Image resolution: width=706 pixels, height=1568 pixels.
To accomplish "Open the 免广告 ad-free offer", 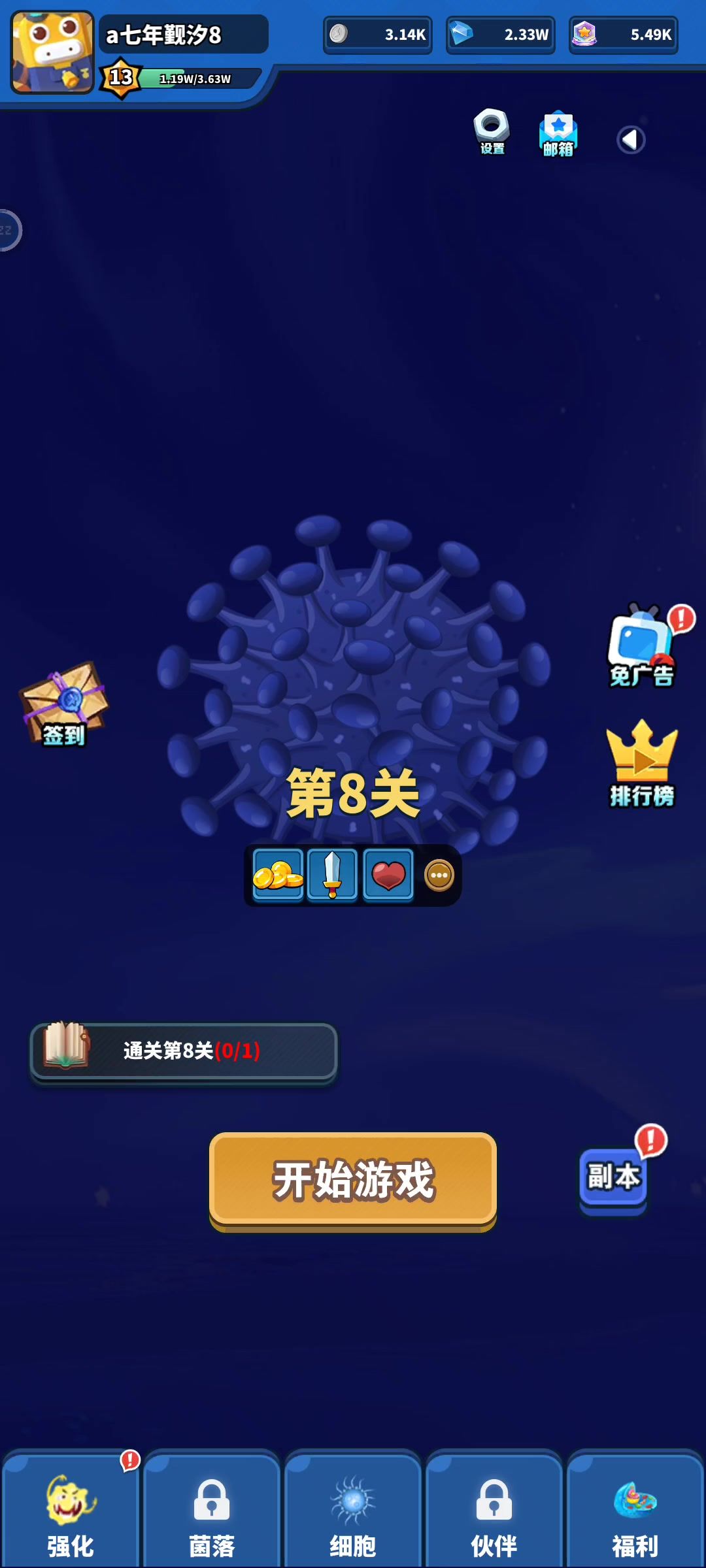I will click(642, 647).
